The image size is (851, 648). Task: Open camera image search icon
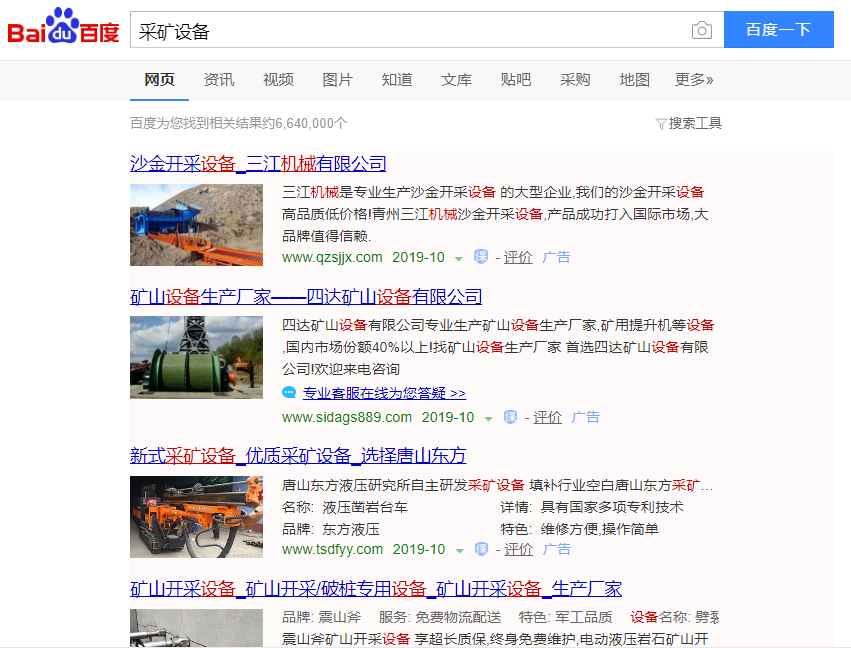coord(702,30)
